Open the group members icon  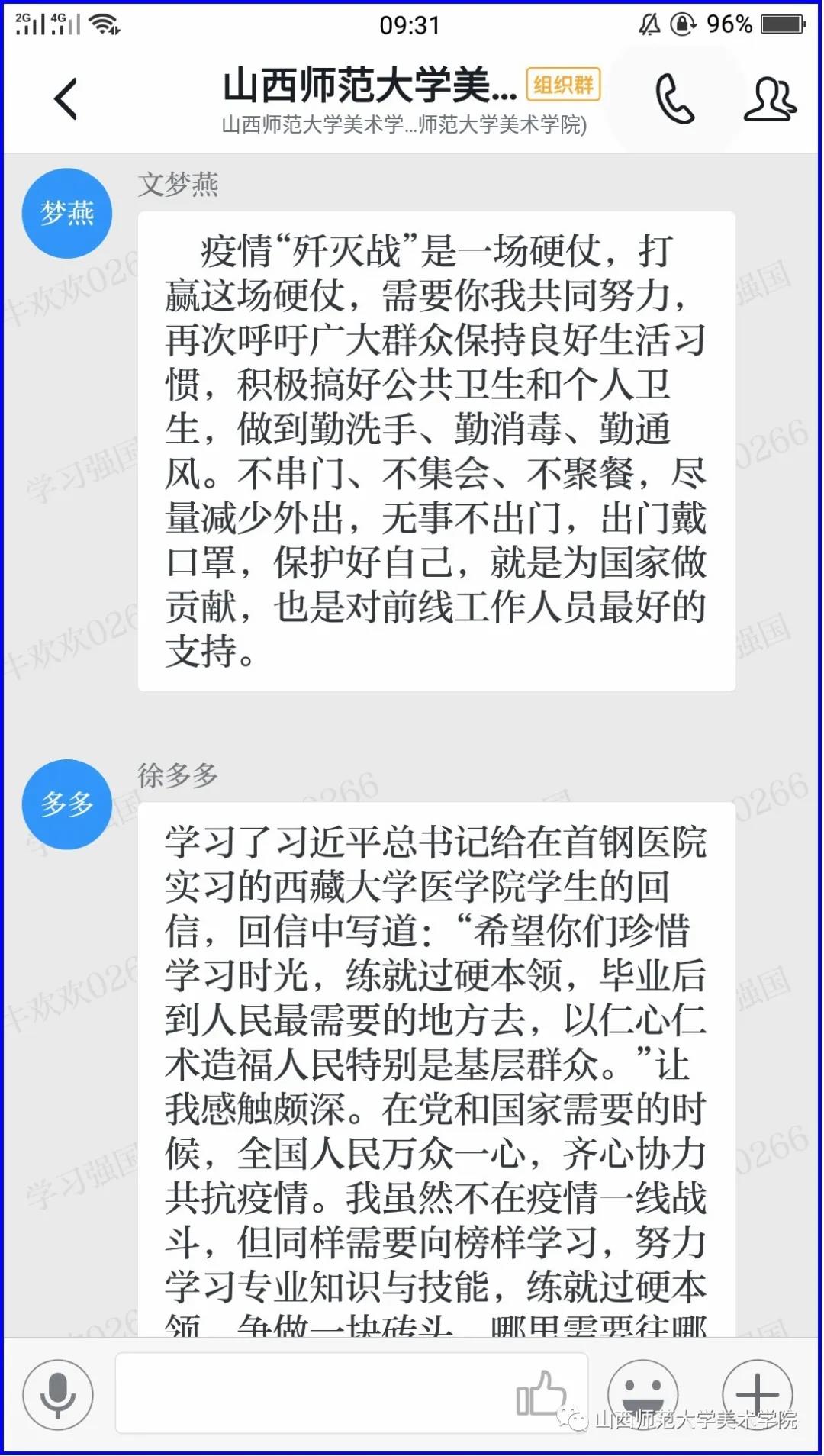(x=770, y=99)
